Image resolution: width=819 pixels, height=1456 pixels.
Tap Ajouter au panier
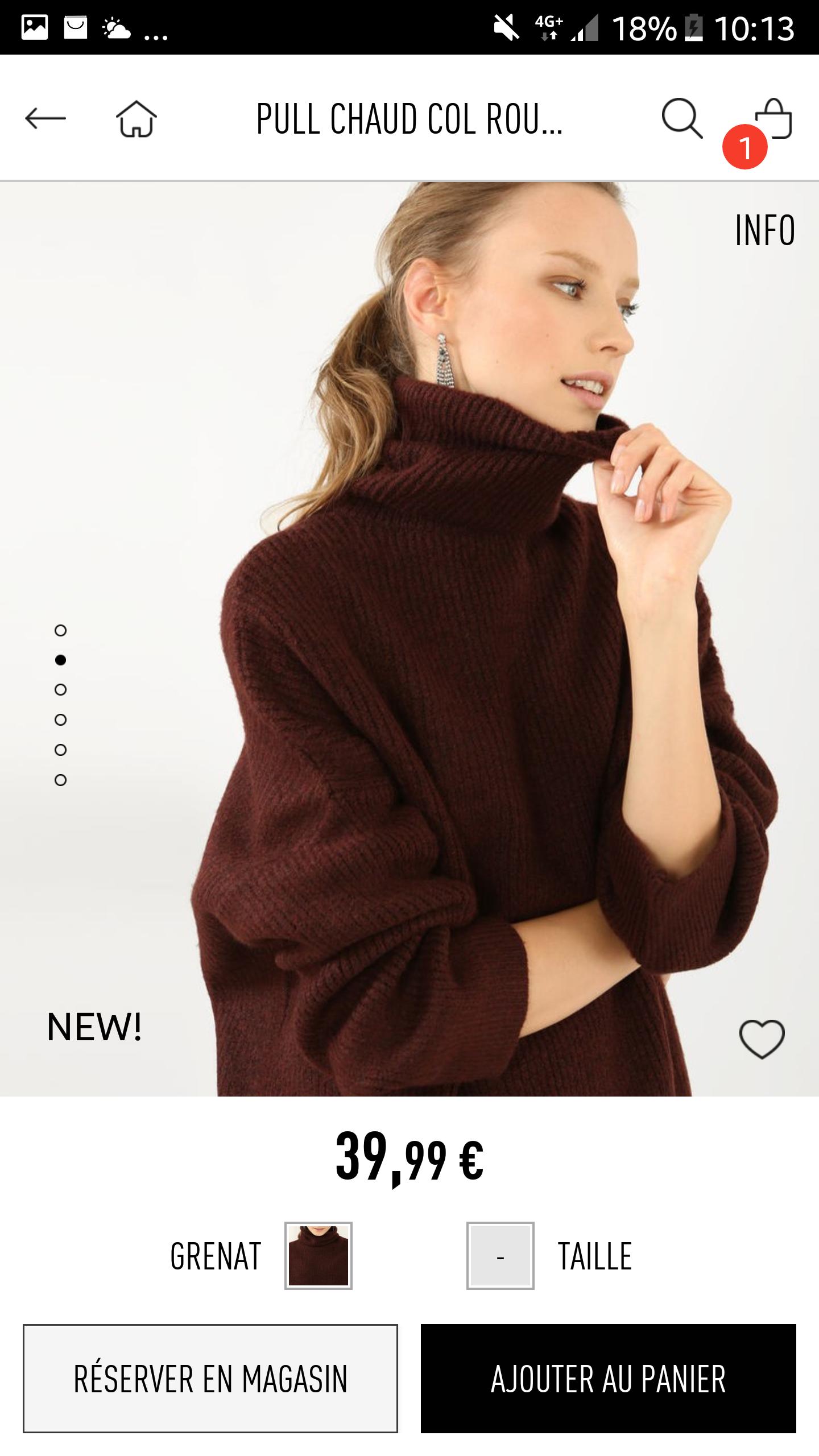608,1379
